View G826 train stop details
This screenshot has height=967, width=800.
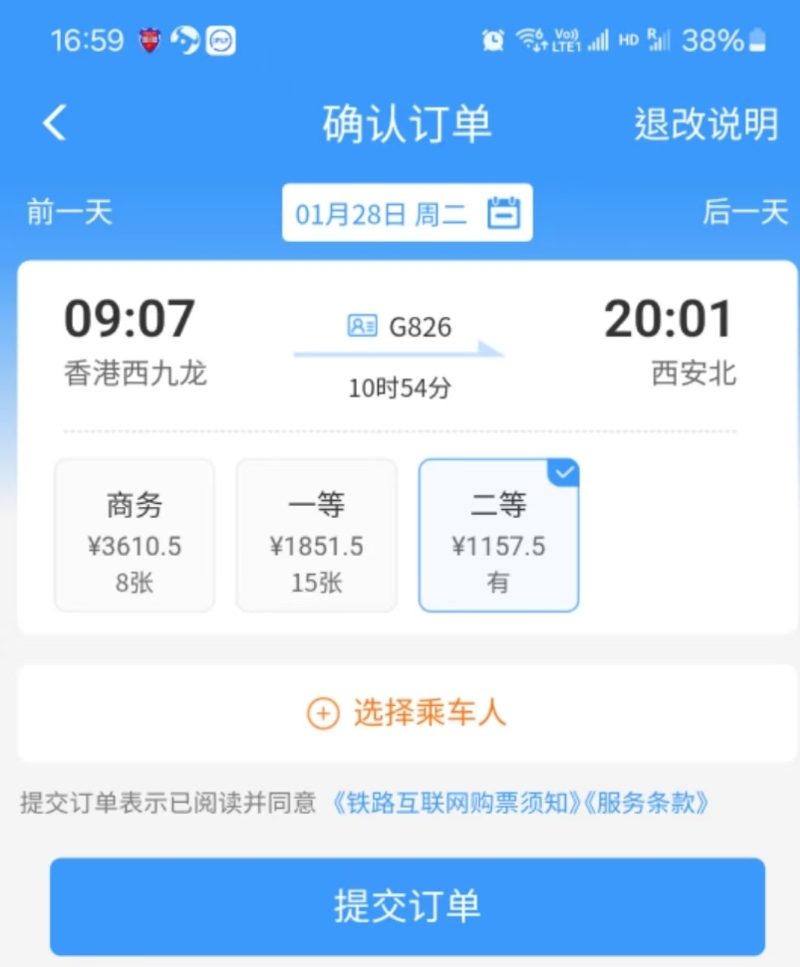click(400, 327)
